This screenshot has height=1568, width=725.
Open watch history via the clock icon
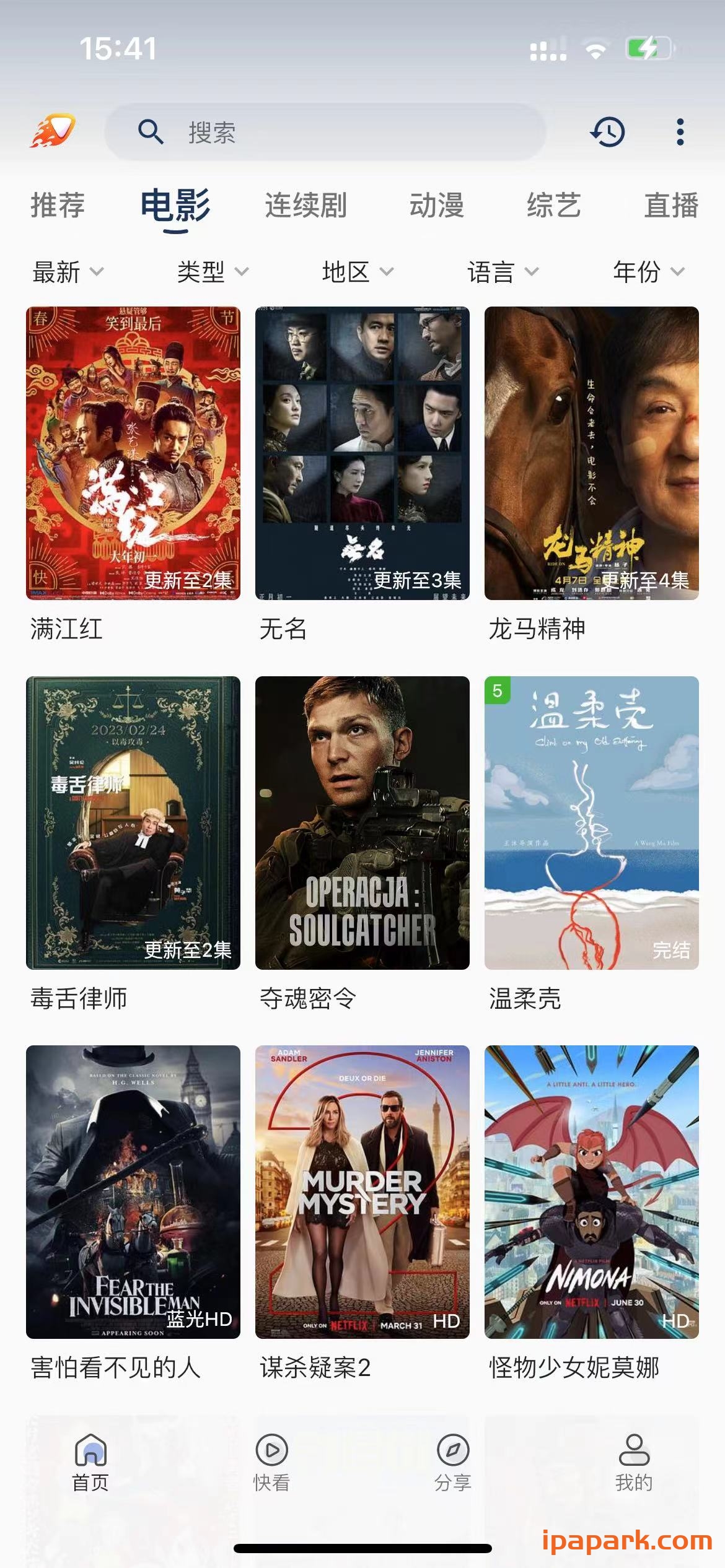coord(608,132)
